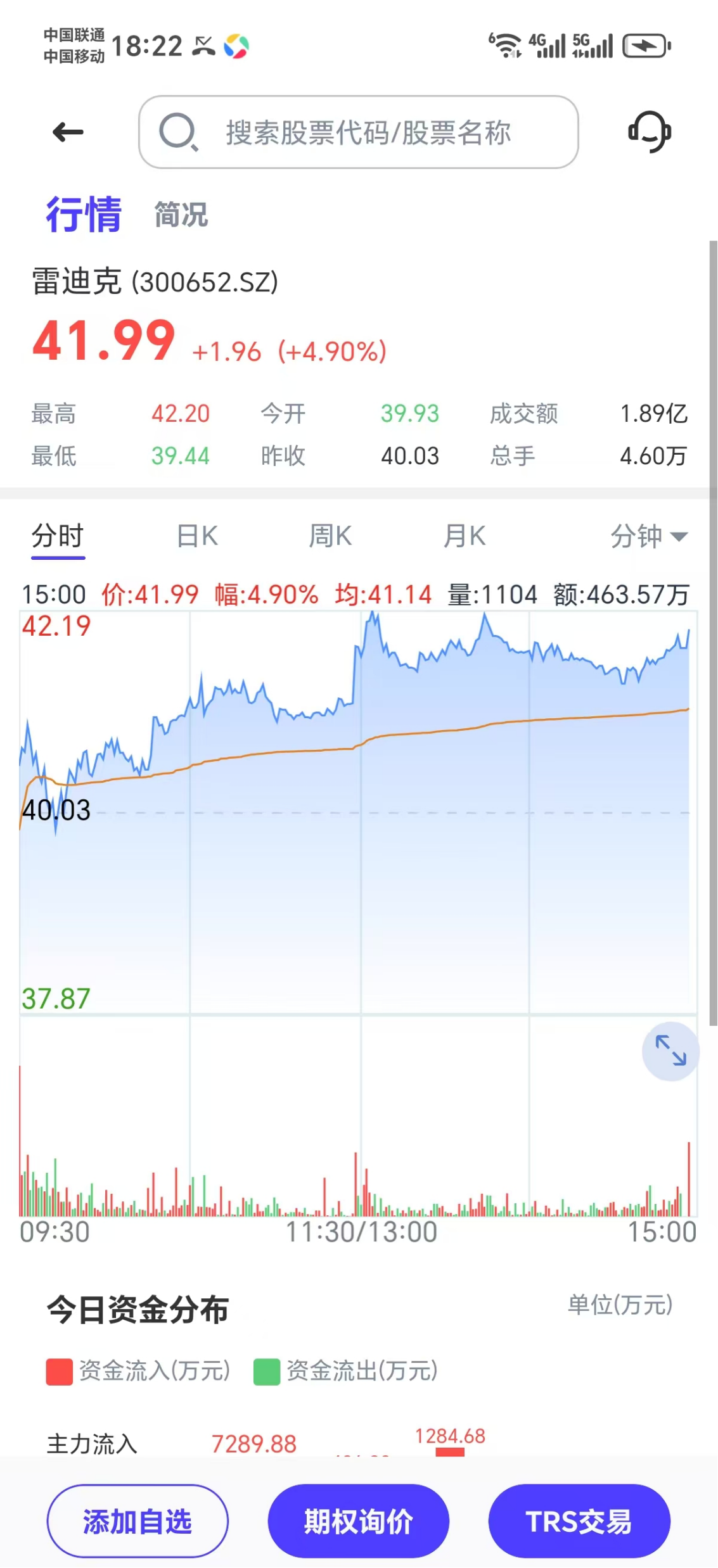The height and width of the screenshot is (1568, 718).
Task: Switch to the 简况 tab
Action: pos(181,214)
